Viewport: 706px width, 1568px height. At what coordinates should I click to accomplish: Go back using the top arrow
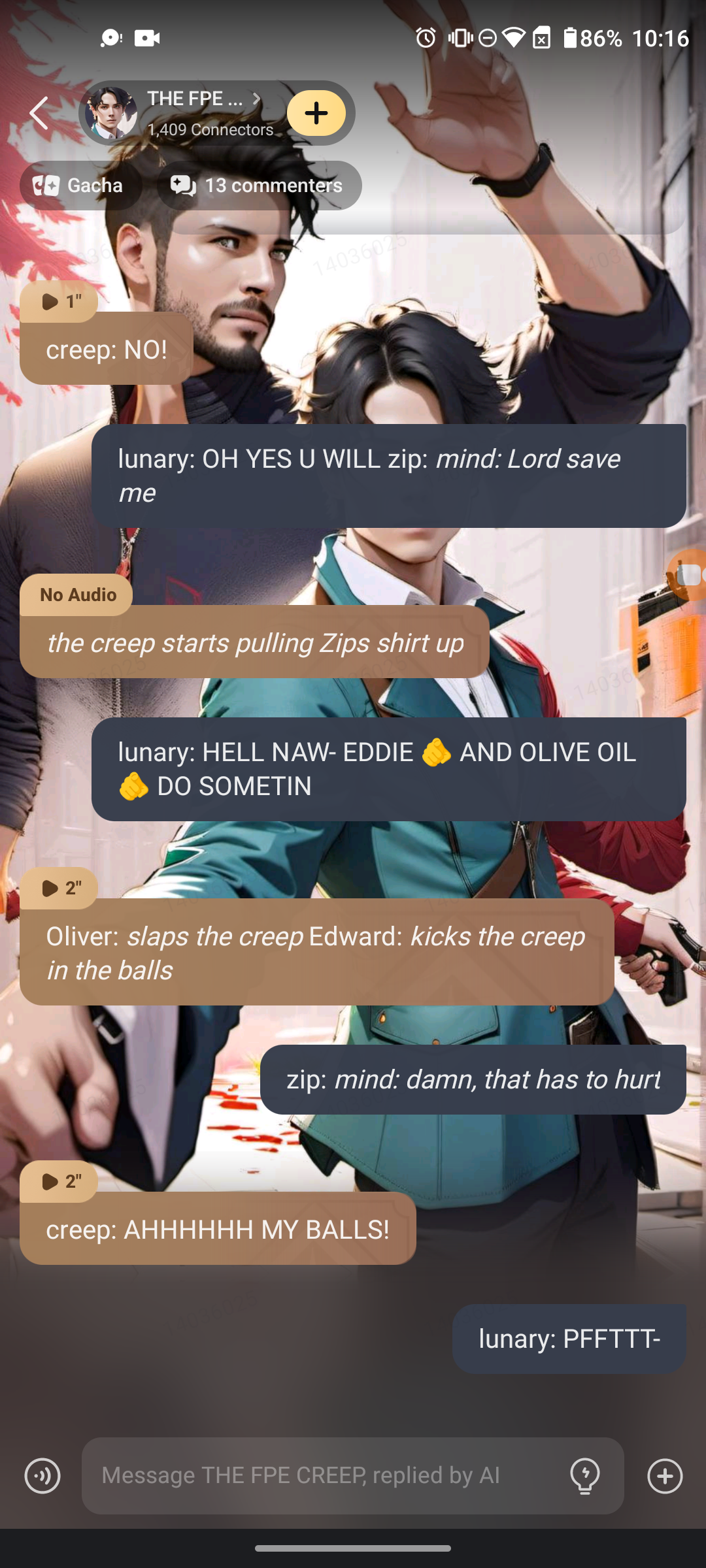click(39, 113)
